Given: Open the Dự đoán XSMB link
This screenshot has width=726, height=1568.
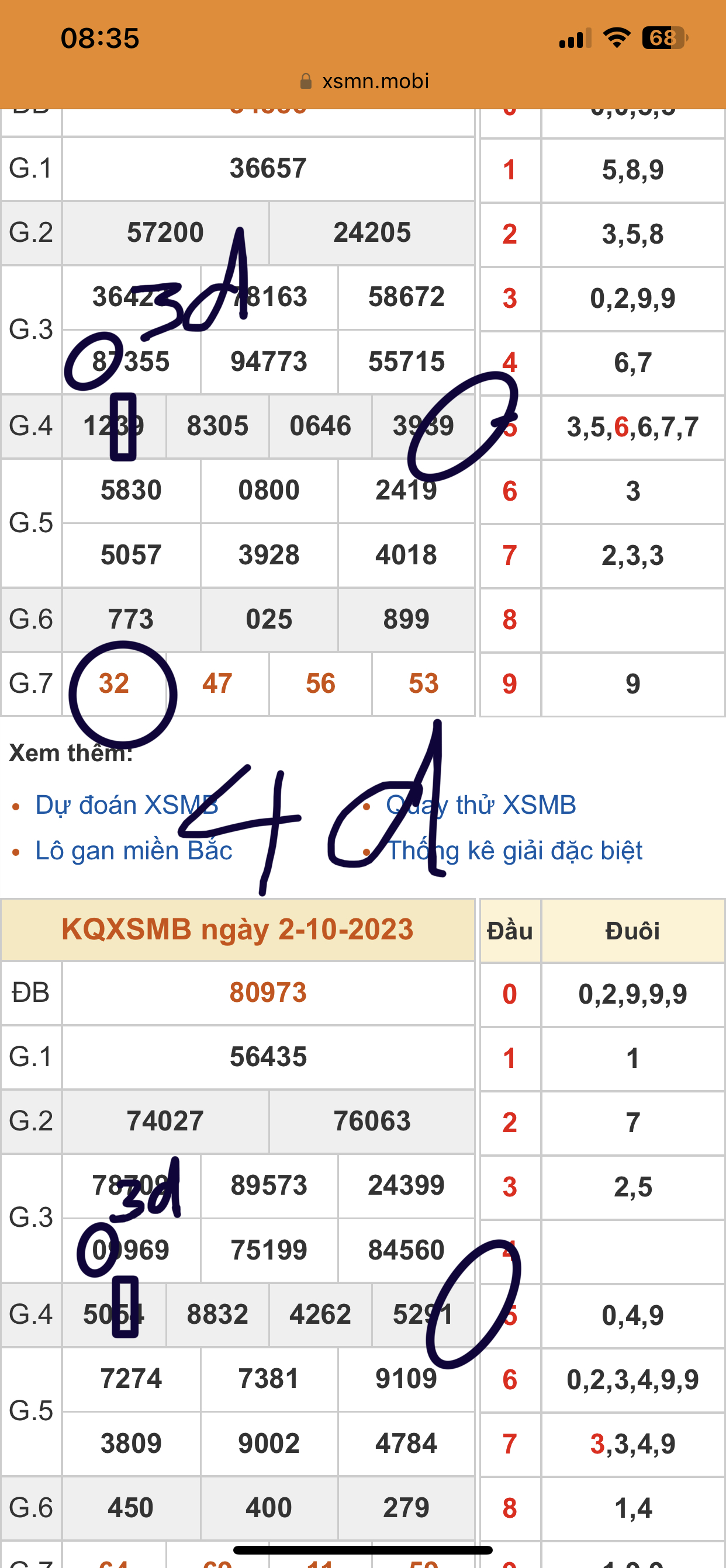Looking at the screenshot, I should pyautogui.click(x=126, y=804).
